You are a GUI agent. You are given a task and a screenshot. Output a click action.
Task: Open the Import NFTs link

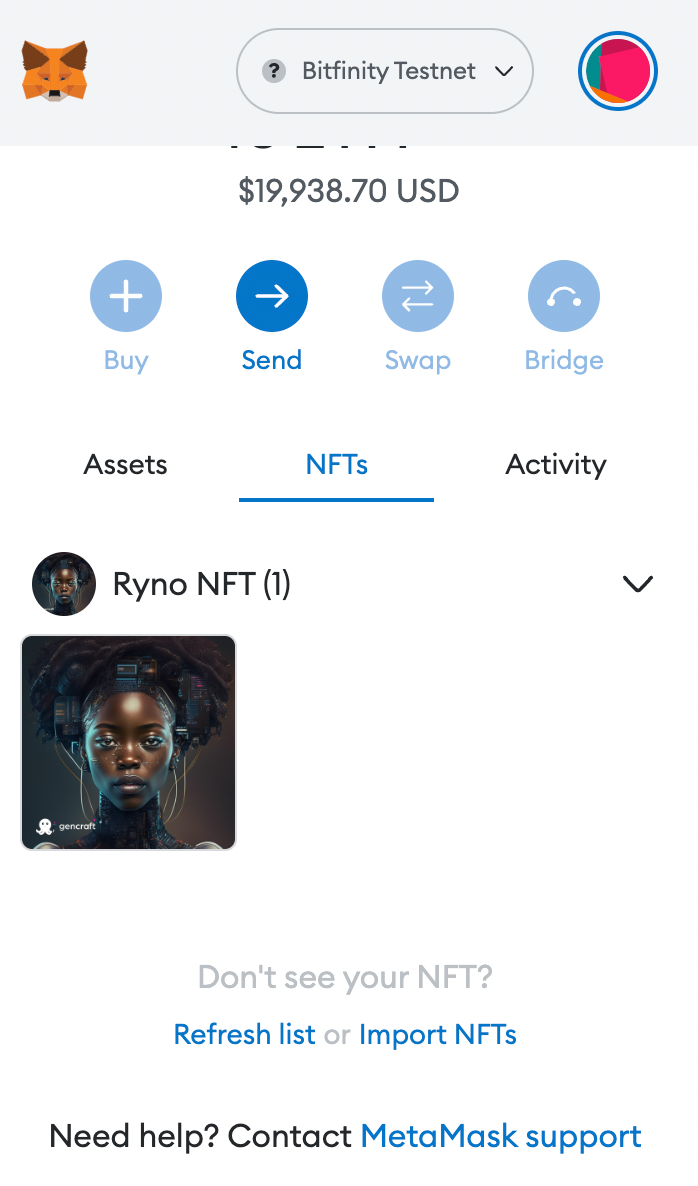tap(438, 1034)
